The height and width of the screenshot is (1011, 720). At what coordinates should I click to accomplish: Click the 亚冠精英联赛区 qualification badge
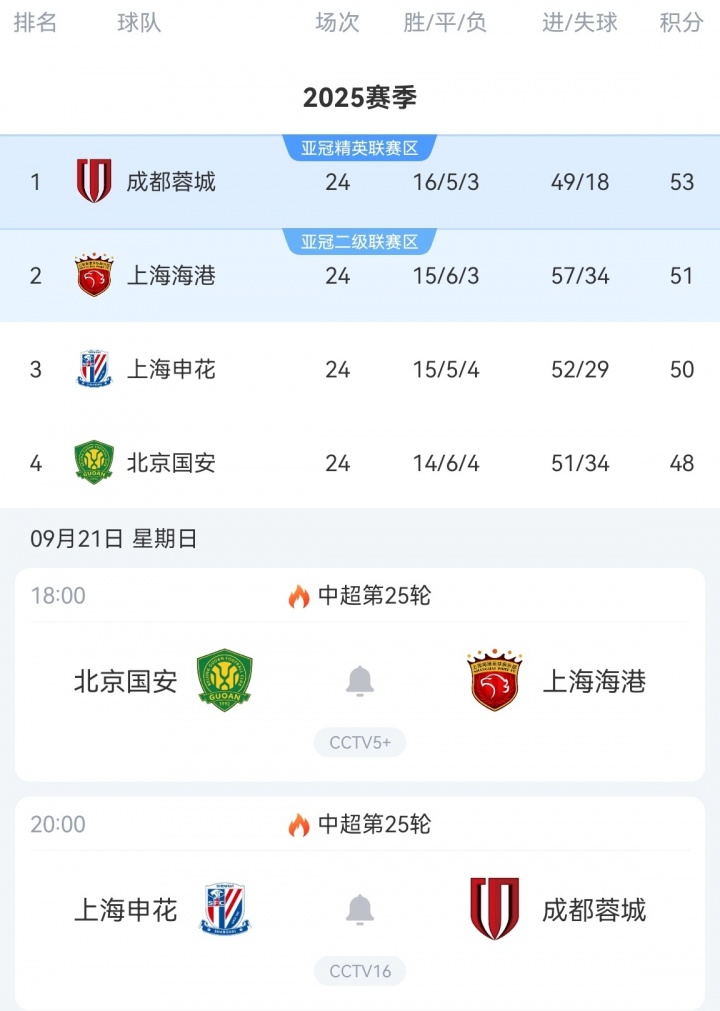[x=361, y=147]
